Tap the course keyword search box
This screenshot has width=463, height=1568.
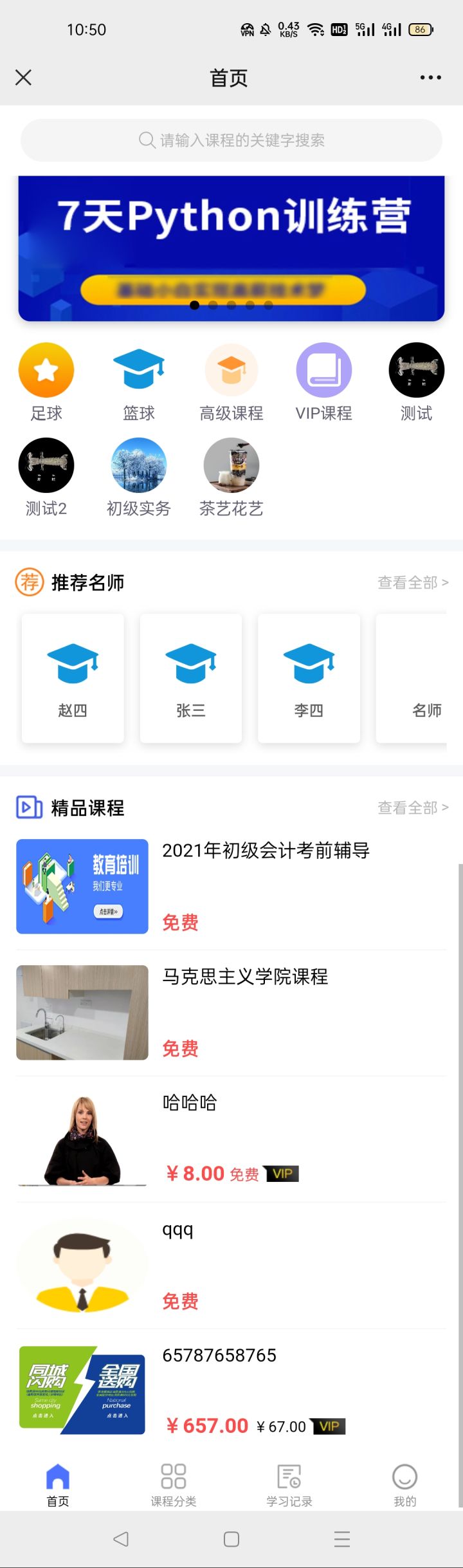tap(232, 140)
